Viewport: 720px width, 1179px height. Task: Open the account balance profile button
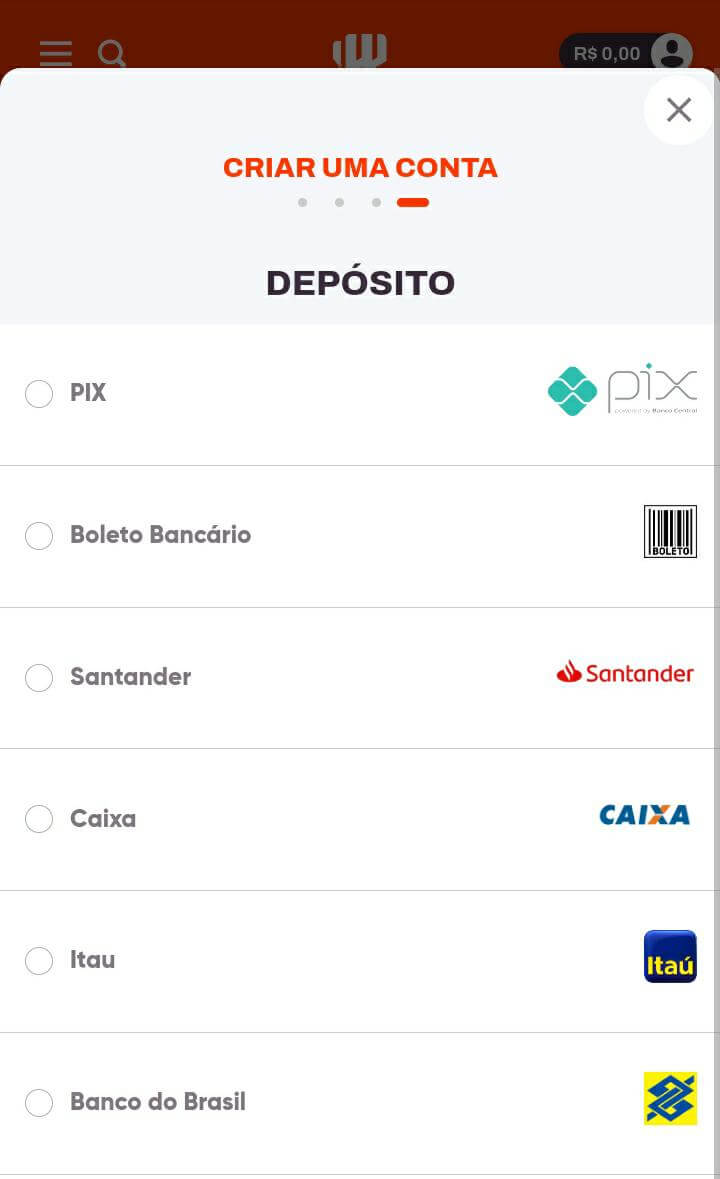pyautogui.click(x=626, y=53)
